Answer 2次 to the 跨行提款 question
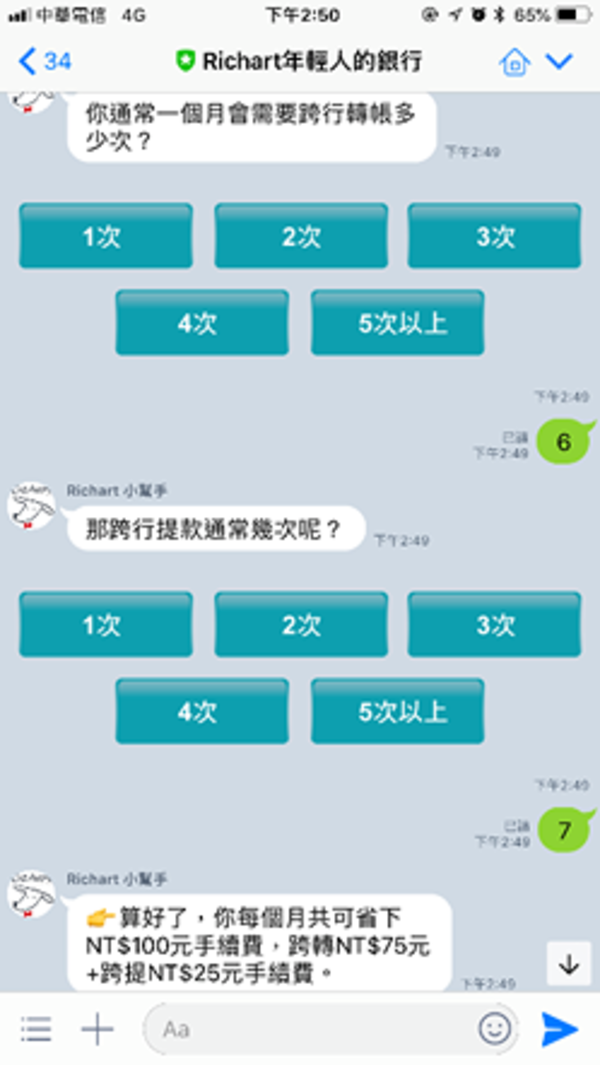The image size is (600, 1065). (300, 625)
